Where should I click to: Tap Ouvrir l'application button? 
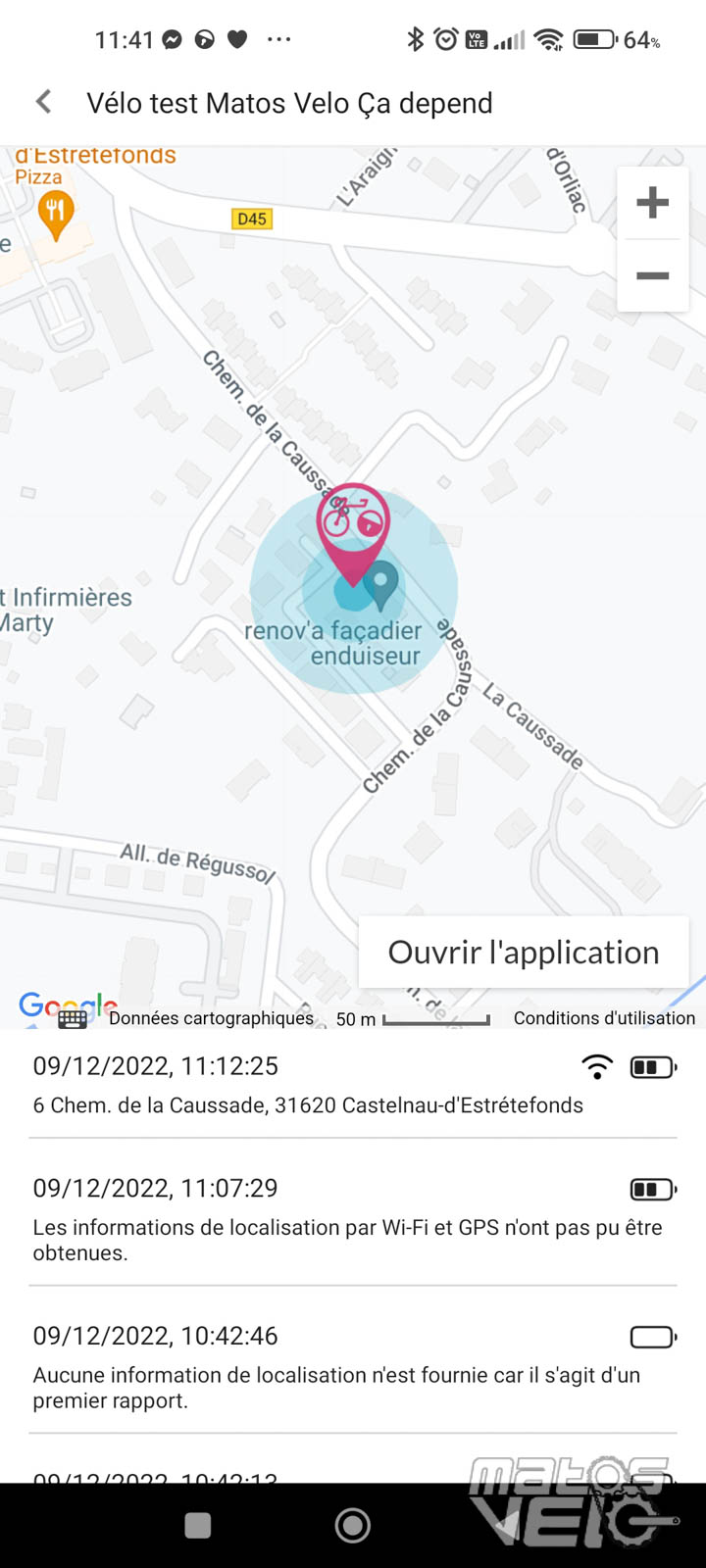point(524,952)
